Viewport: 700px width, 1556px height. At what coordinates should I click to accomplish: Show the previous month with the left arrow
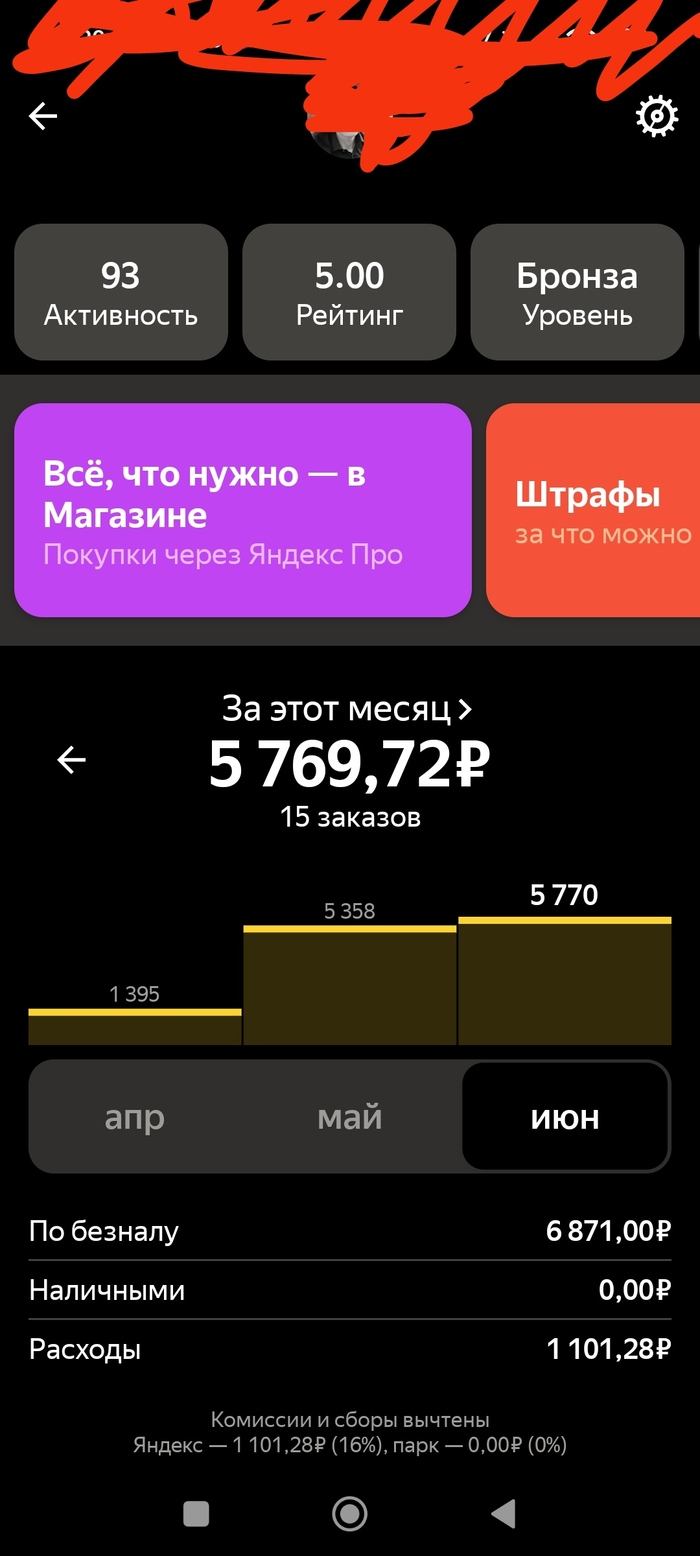tap(71, 761)
